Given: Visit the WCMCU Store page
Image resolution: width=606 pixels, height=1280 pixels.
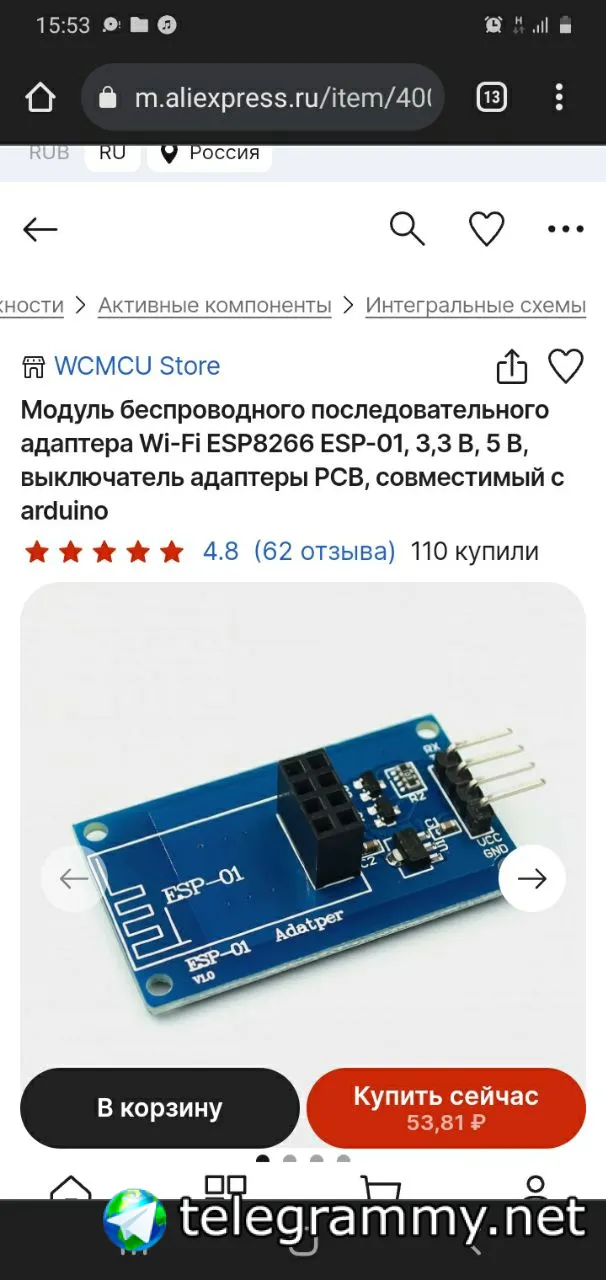Looking at the screenshot, I should pos(136,366).
